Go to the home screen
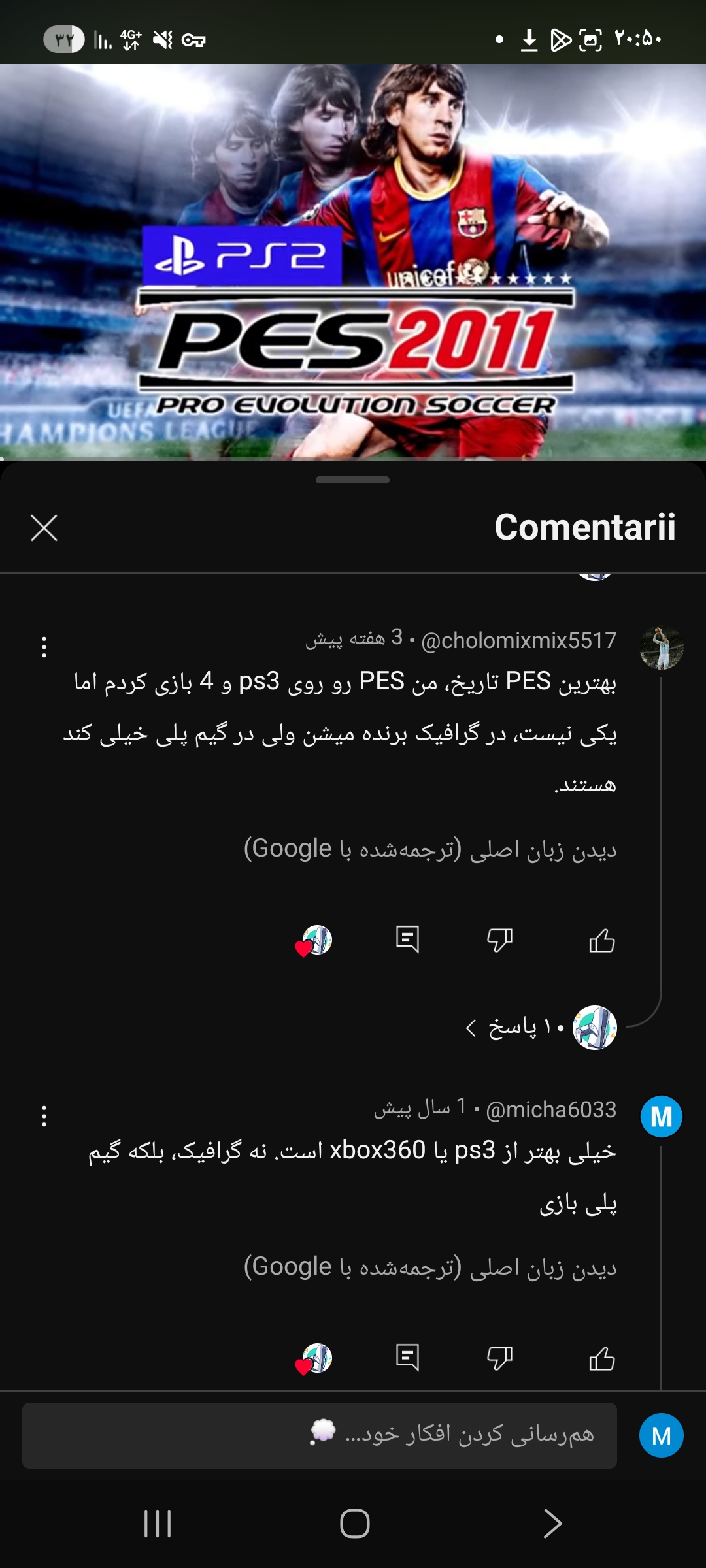Screen dimensions: 706x1568 [x=354, y=1524]
